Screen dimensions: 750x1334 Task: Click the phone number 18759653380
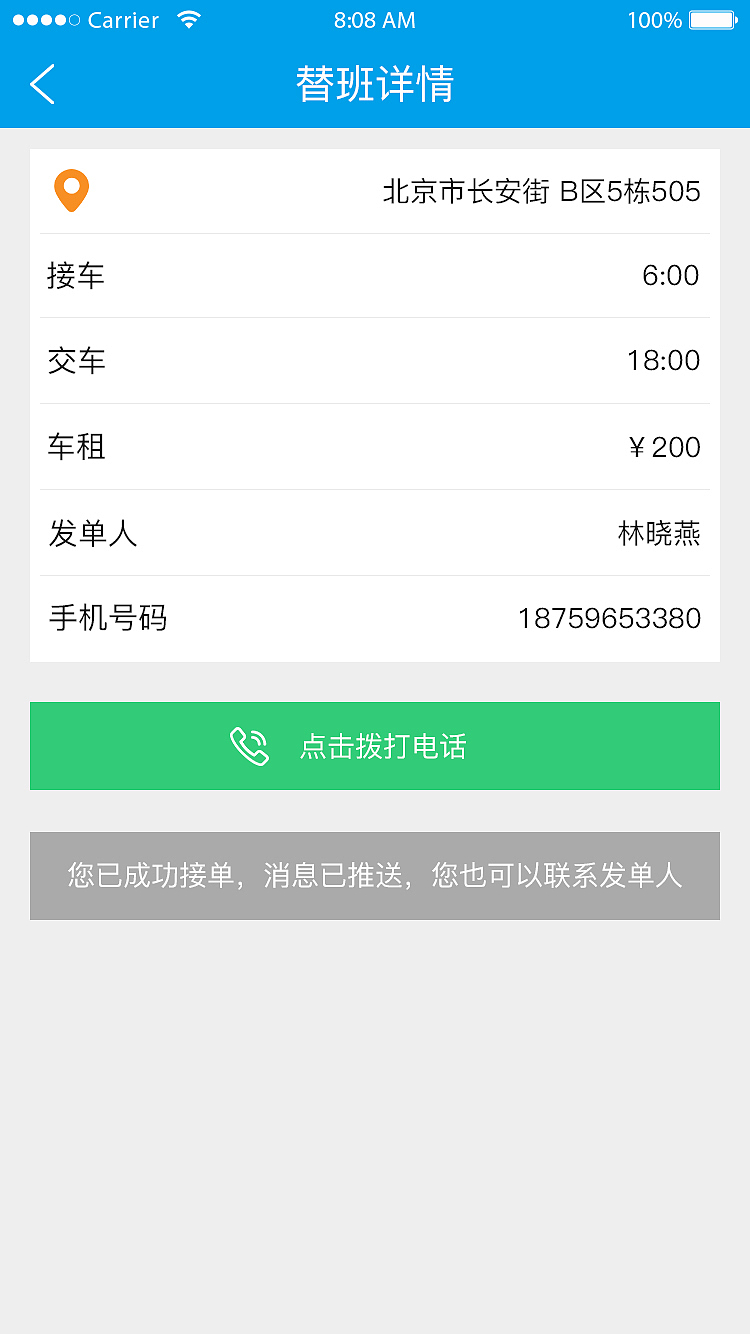pyautogui.click(x=610, y=618)
